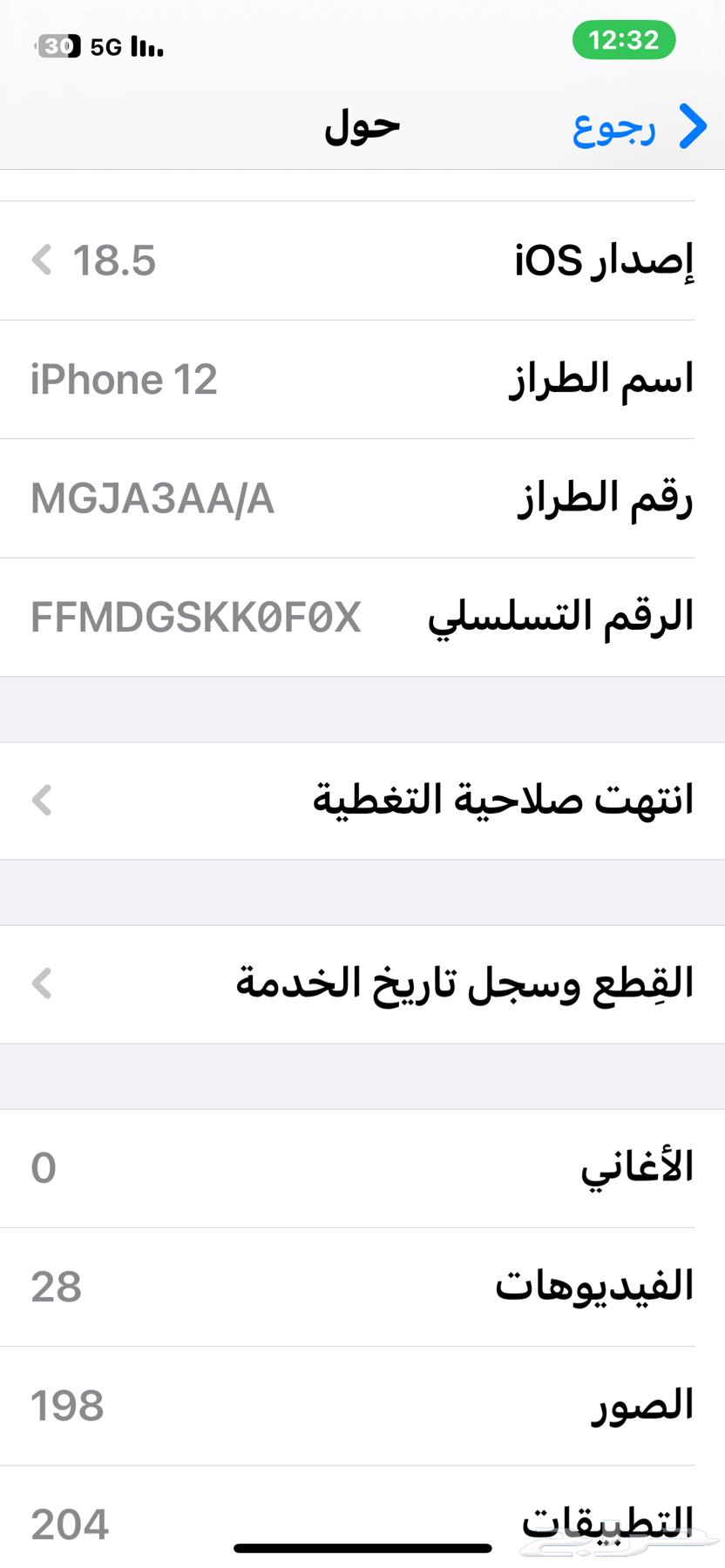Tap the model number MGJA3AA/A row
The image size is (725, 1568).
click(362, 498)
